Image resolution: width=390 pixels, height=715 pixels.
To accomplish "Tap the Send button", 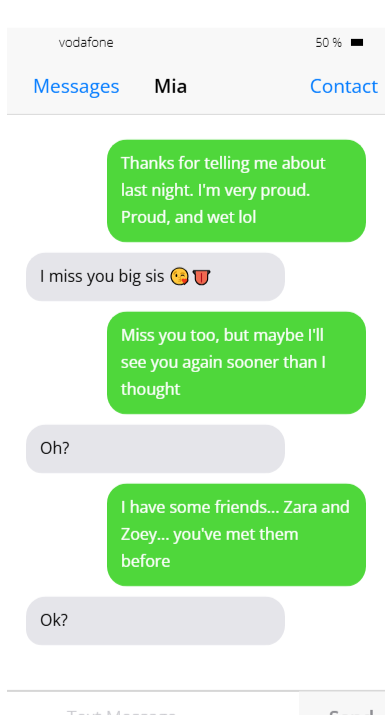I will tap(342, 703).
